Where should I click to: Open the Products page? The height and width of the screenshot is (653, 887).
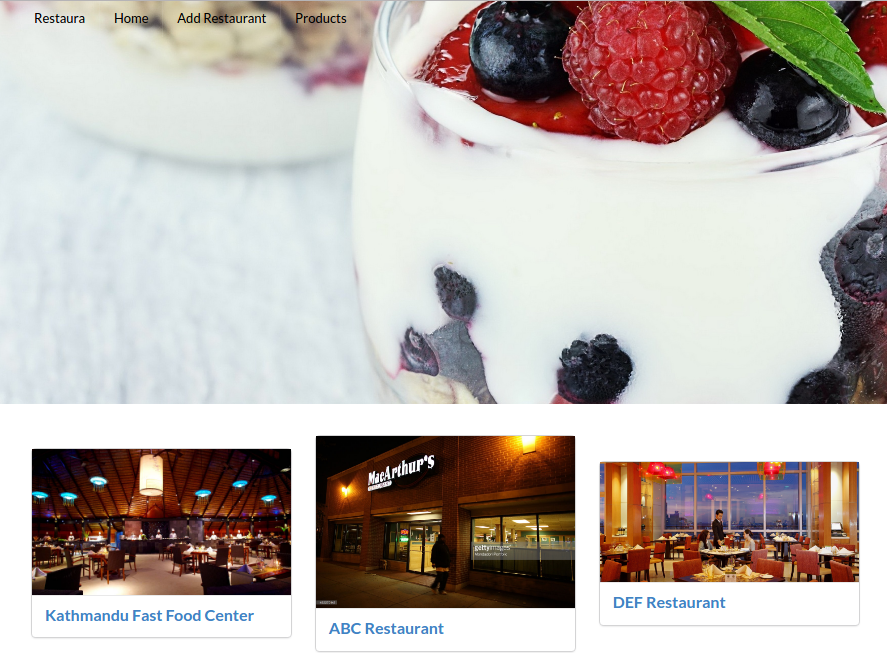tap(321, 18)
